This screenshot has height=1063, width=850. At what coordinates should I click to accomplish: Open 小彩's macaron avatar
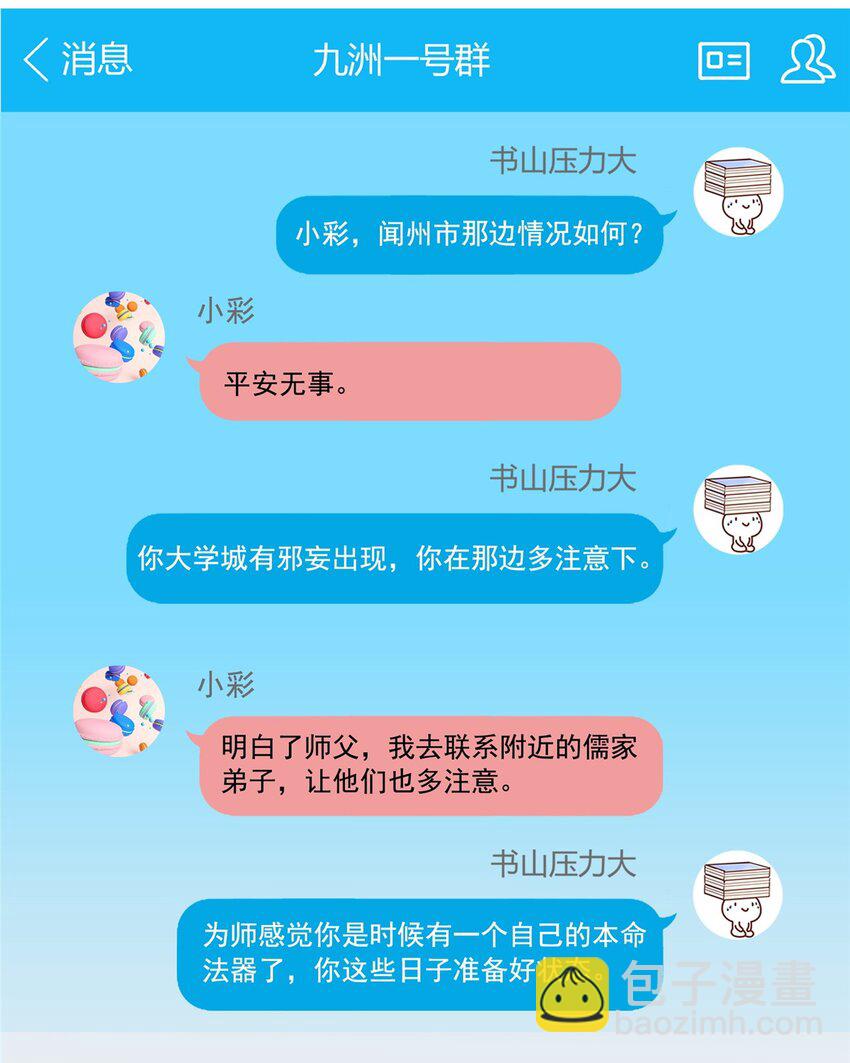118,340
